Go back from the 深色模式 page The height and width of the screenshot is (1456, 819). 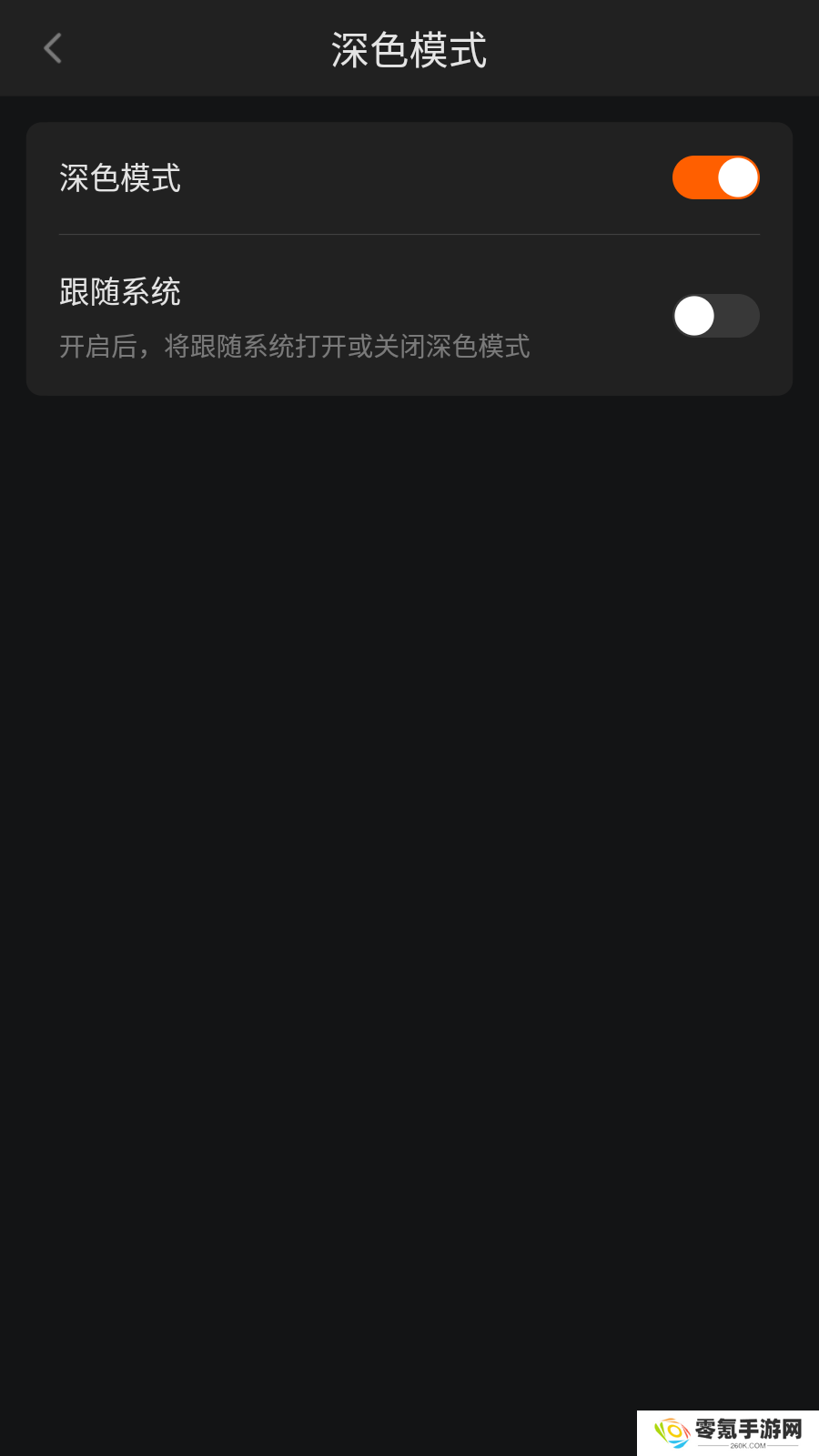click(53, 48)
